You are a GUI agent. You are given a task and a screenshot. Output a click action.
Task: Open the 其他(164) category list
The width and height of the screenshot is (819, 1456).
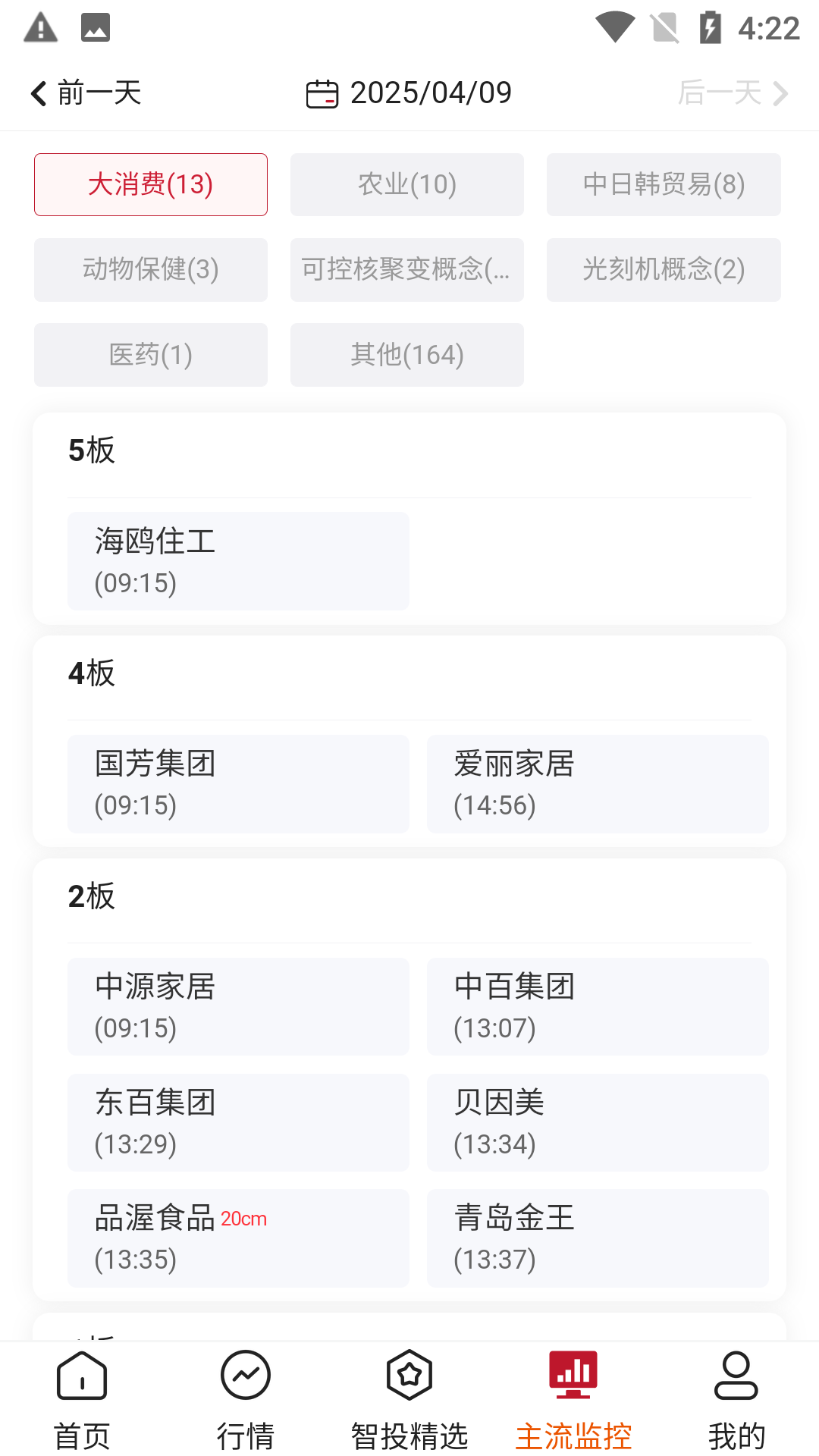(406, 354)
